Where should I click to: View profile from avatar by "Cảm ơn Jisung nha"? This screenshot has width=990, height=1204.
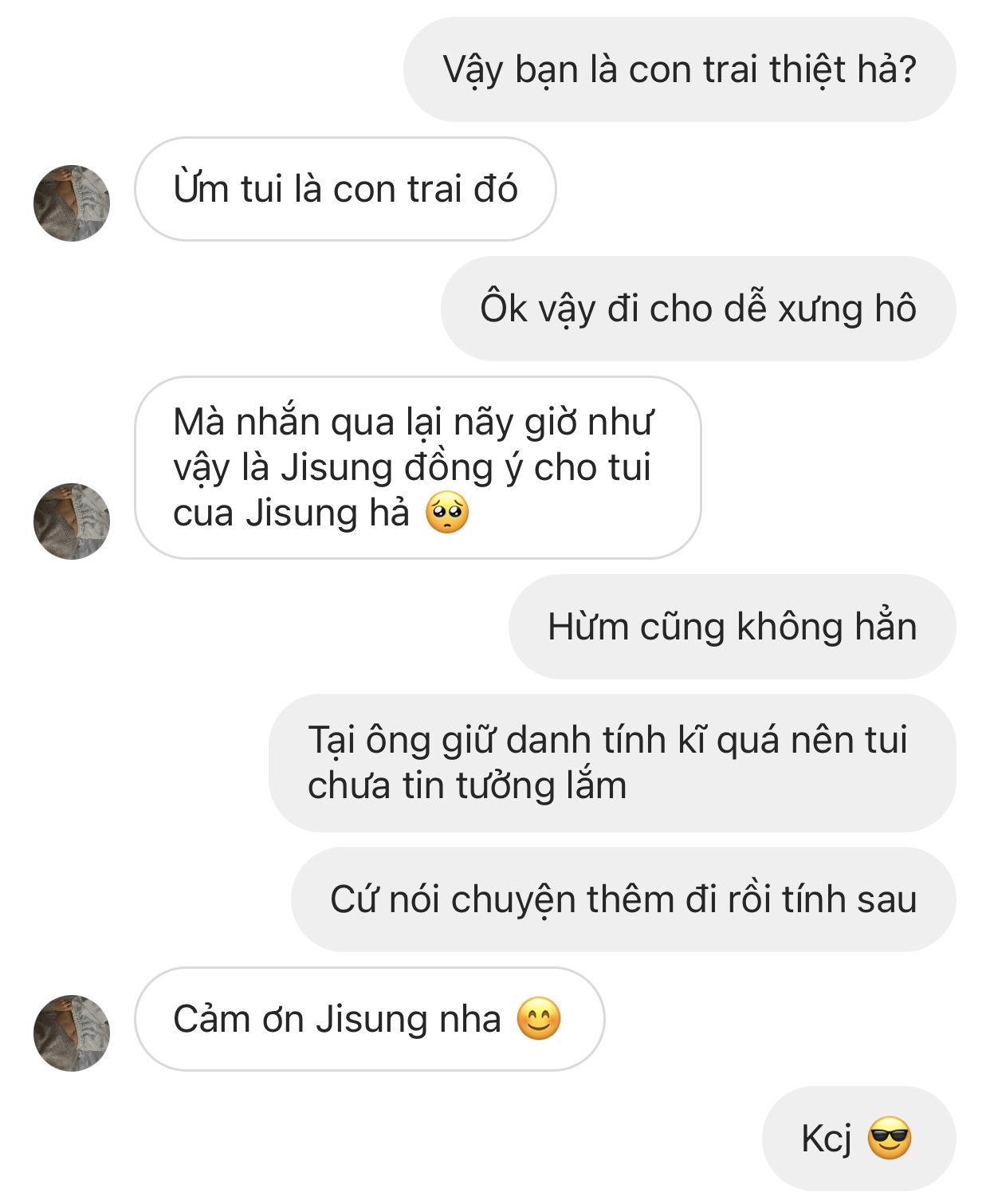click(72, 1033)
